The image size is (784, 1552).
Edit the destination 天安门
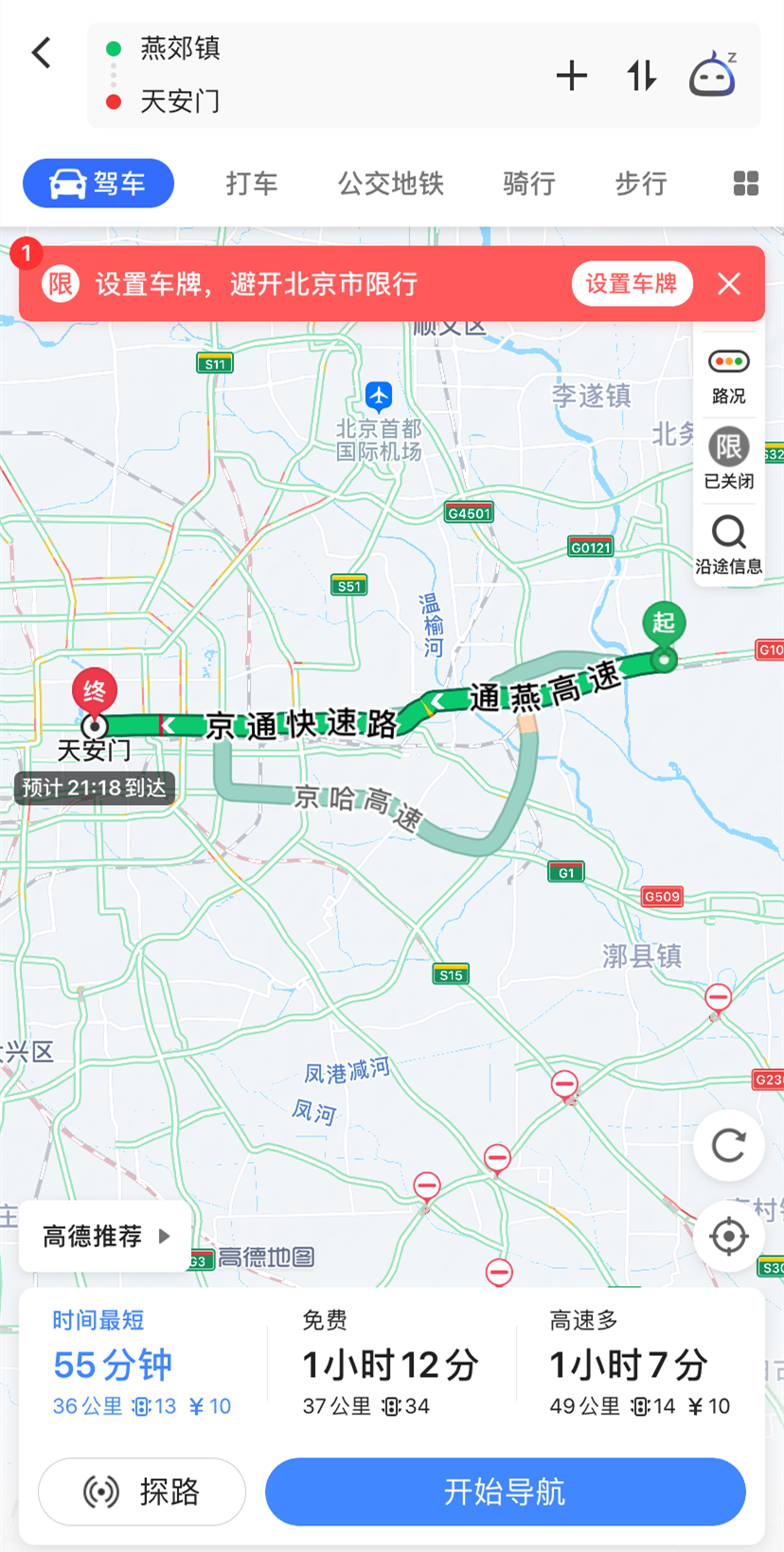click(180, 101)
